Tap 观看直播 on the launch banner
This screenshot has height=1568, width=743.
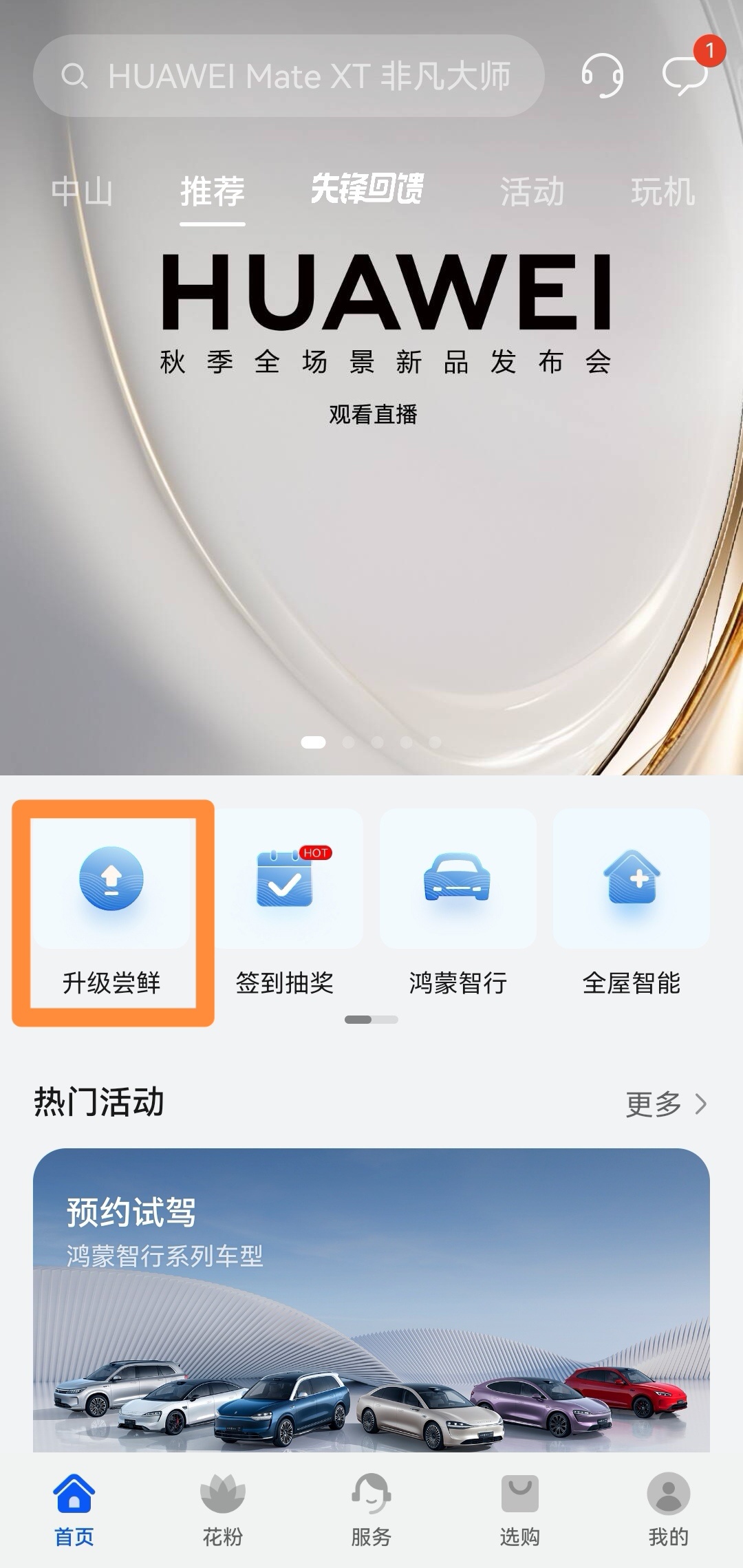tap(373, 414)
